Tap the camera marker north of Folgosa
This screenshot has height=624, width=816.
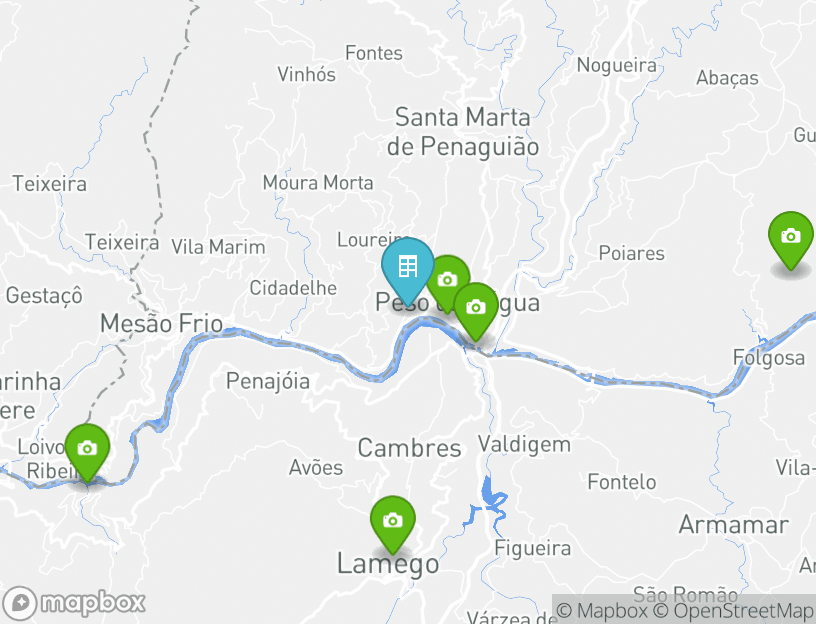(x=790, y=237)
